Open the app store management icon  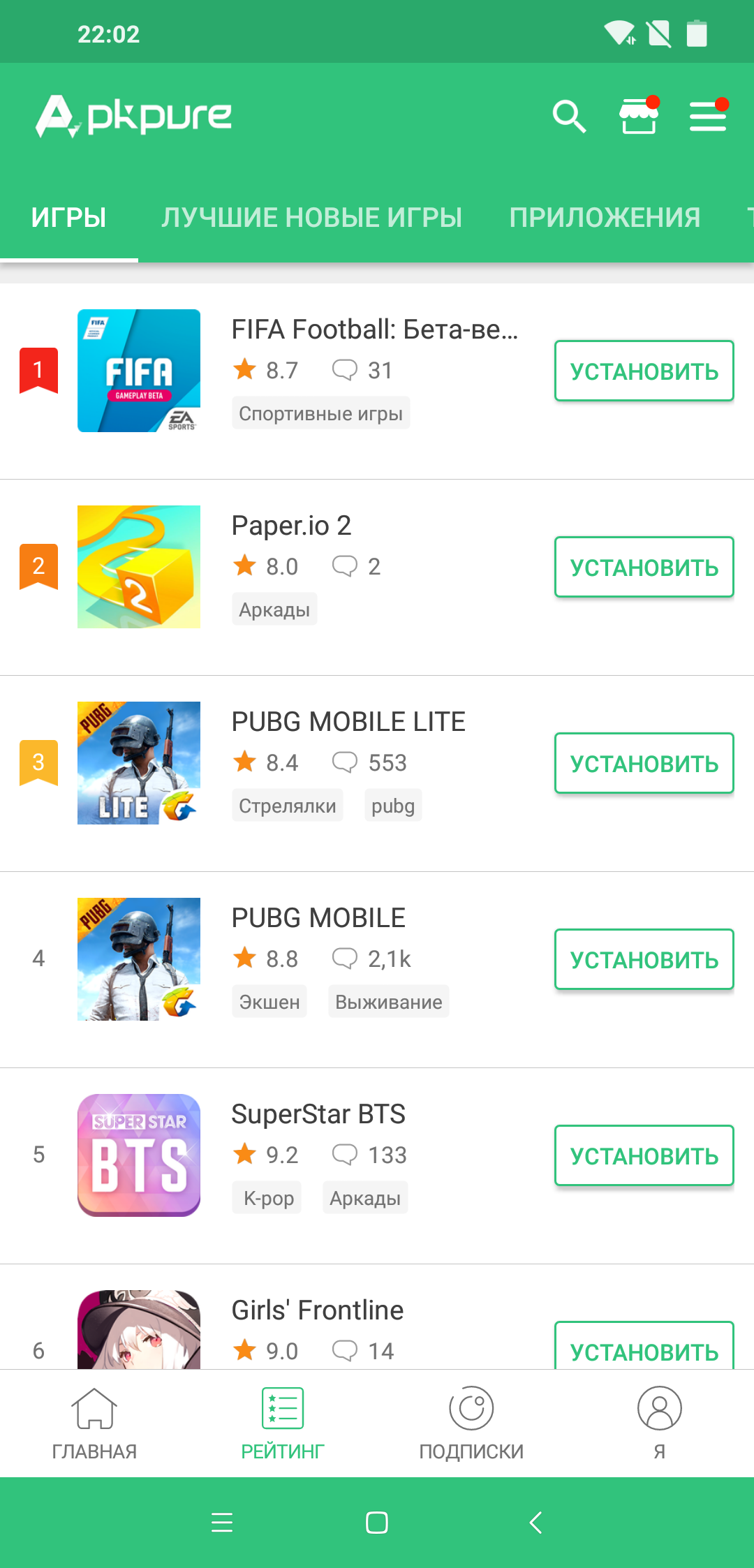[x=640, y=115]
